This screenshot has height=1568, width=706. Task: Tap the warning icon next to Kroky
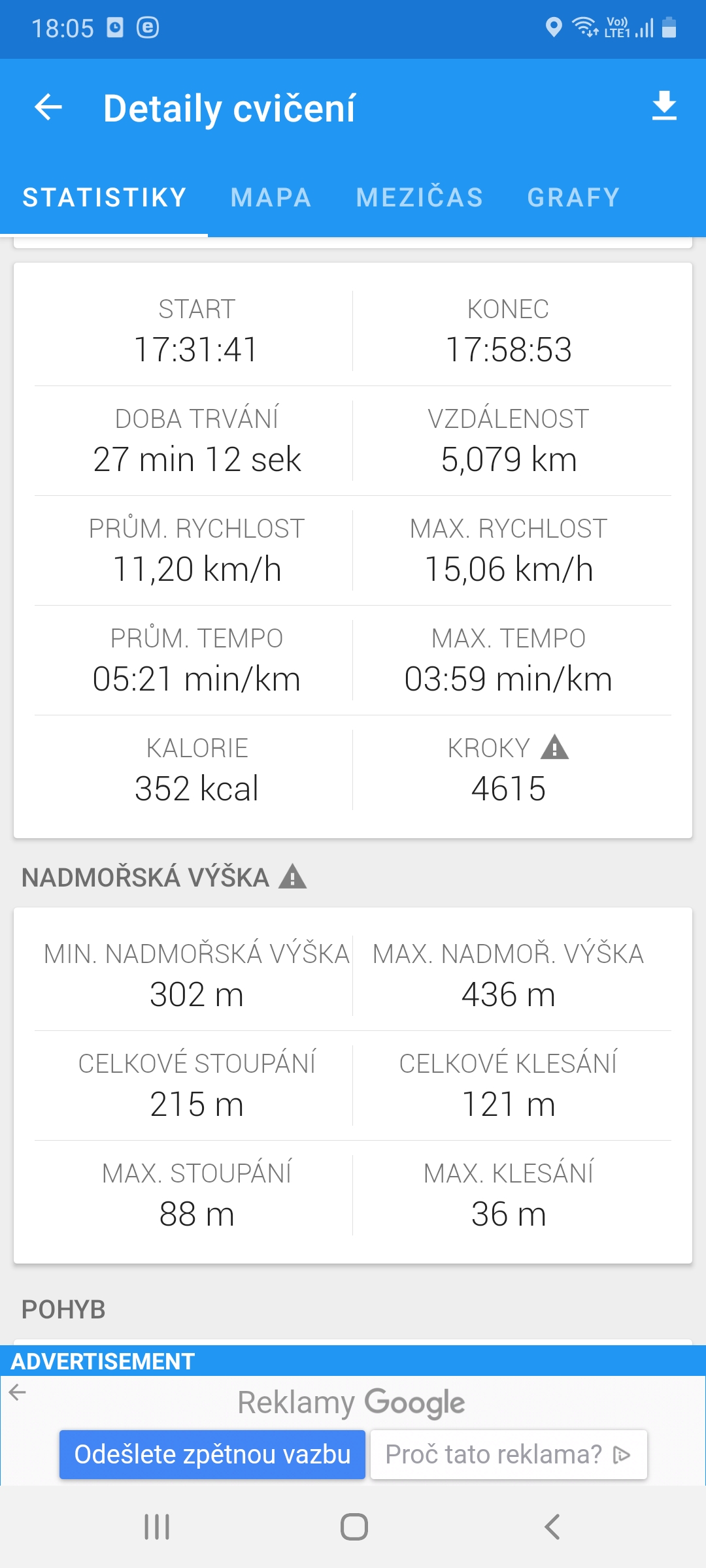(x=555, y=747)
